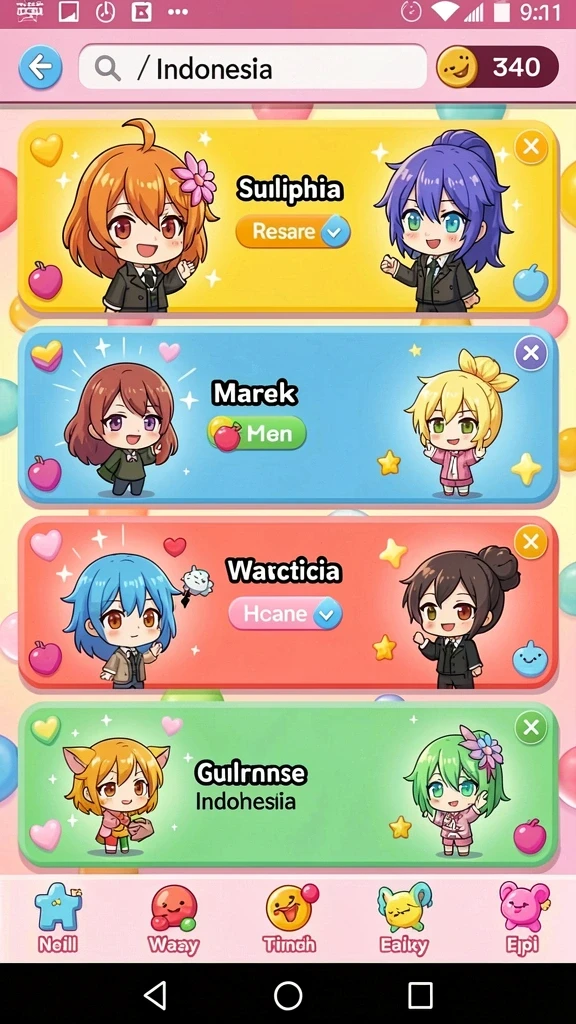
Task: Tap the Men button under Marek
Action: [257, 433]
